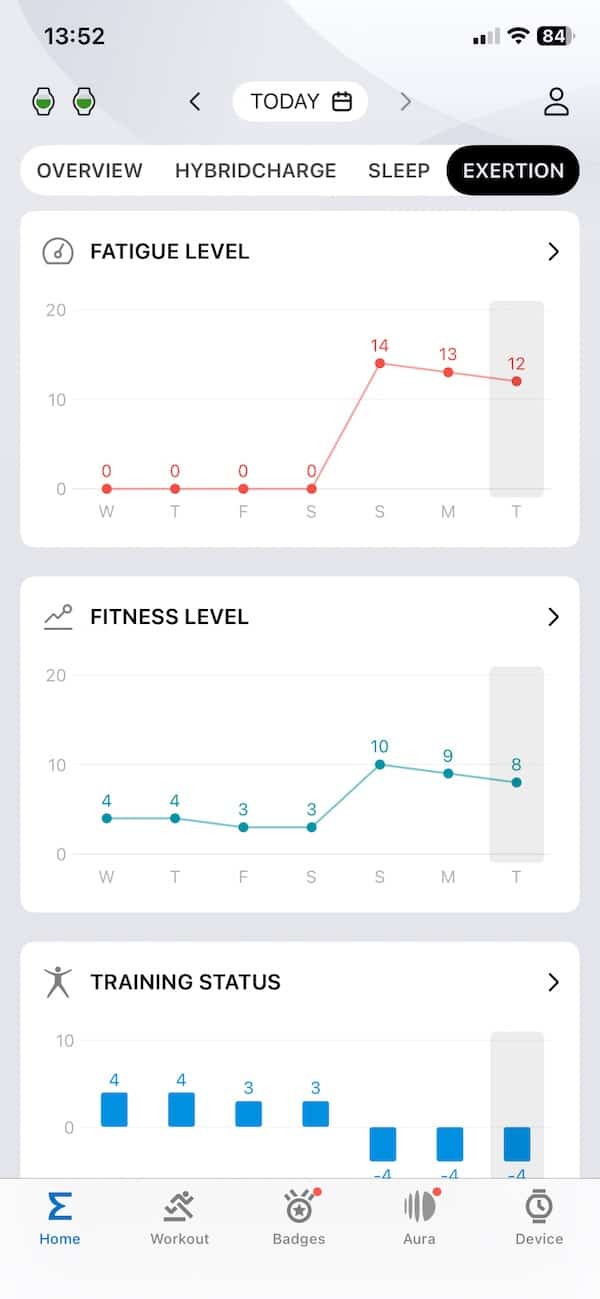Go to the Home tab

coord(60,1218)
